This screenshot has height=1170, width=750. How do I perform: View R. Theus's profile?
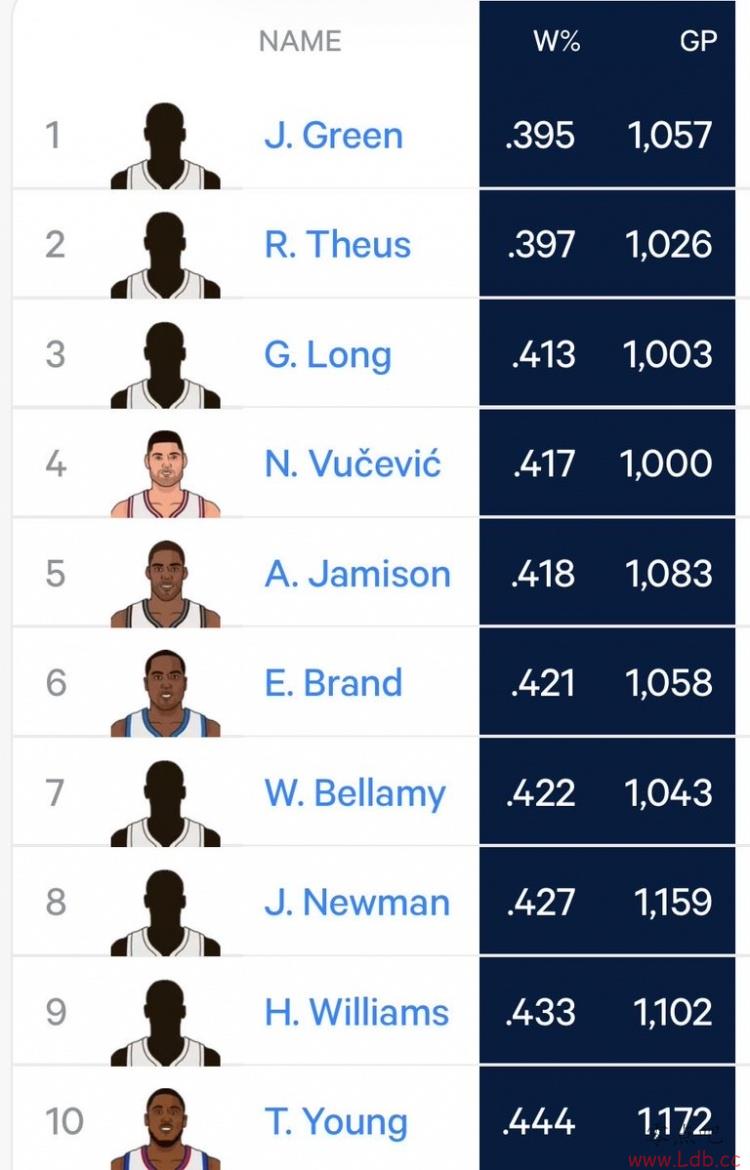337,245
